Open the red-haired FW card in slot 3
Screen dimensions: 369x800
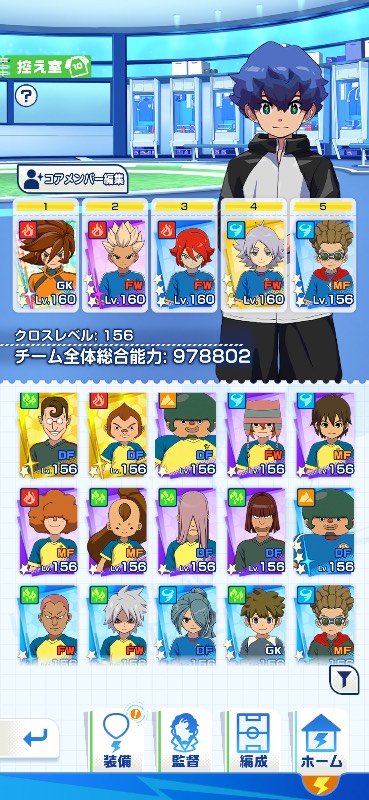[184, 256]
